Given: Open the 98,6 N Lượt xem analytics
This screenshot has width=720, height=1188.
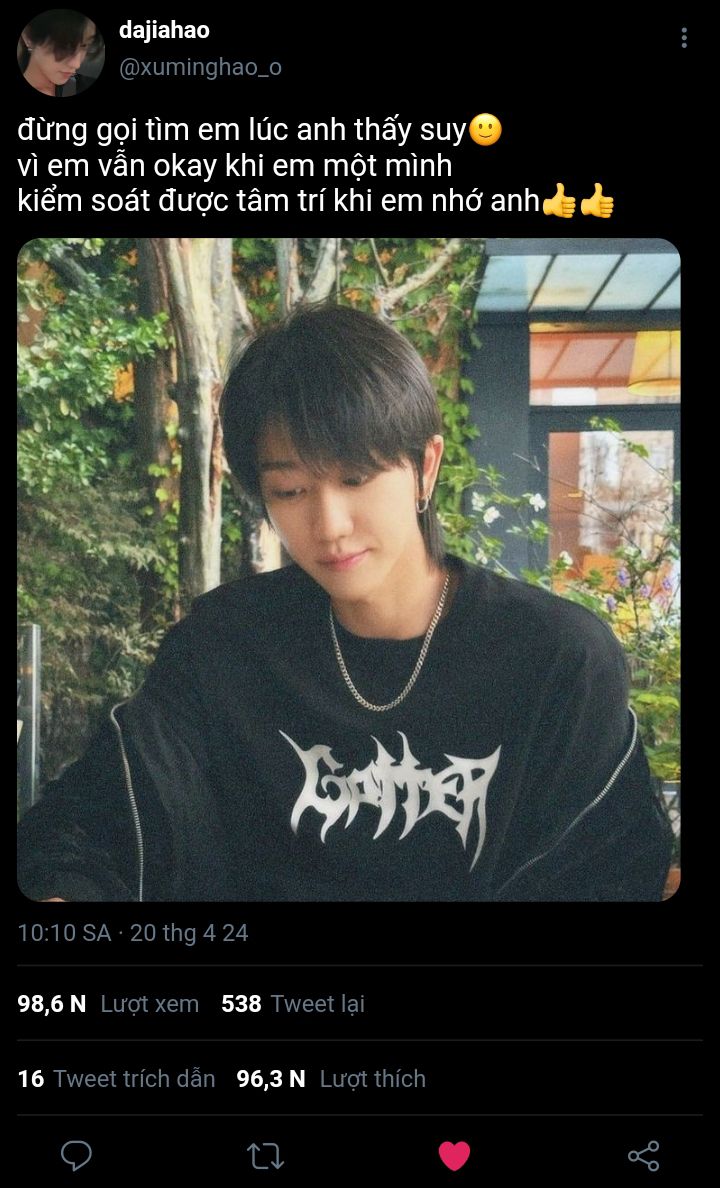Looking at the screenshot, I should (108, 1004).
